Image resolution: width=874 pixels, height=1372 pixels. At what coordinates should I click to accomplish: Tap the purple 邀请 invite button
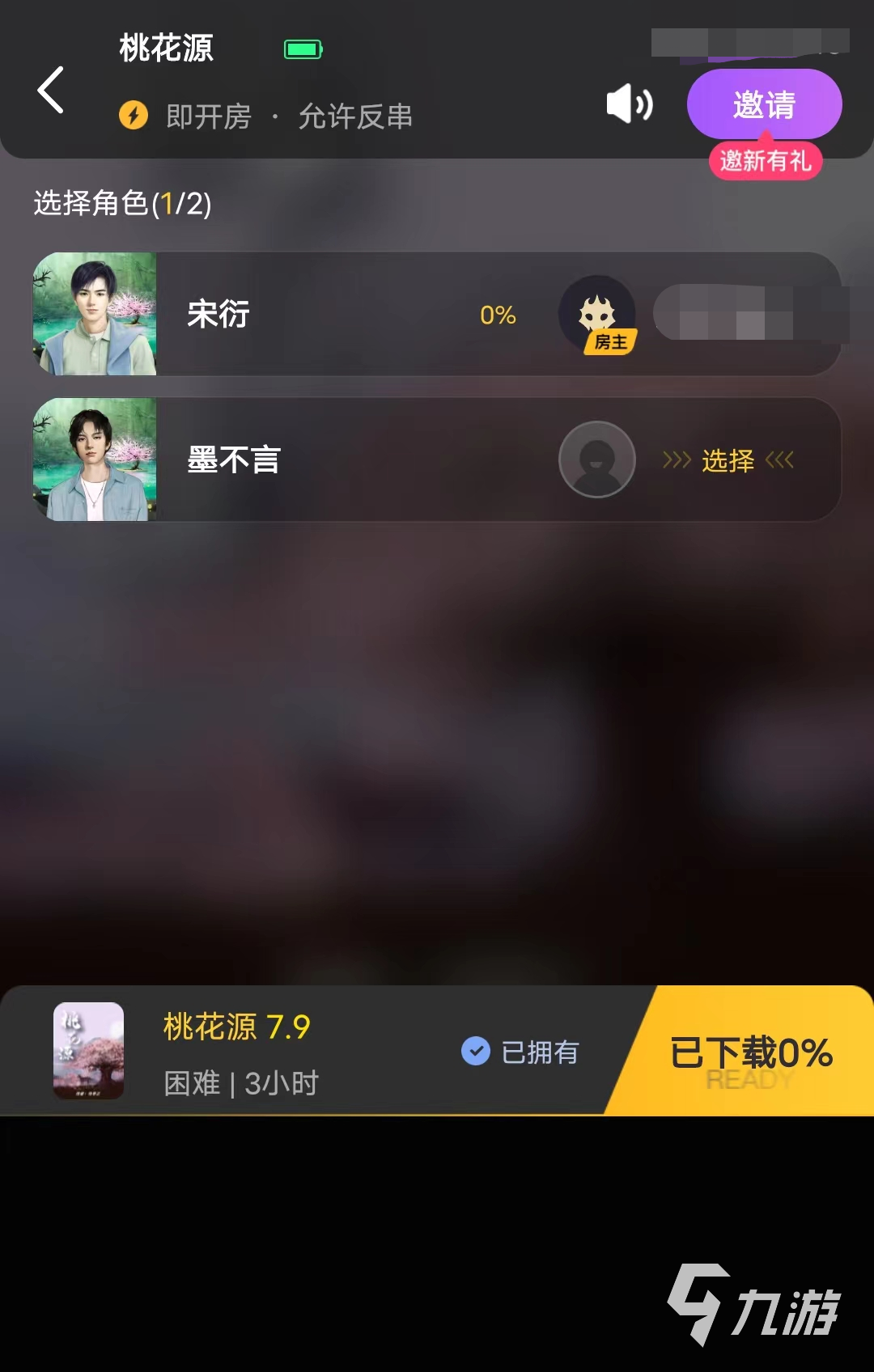[x=764, y=104]
